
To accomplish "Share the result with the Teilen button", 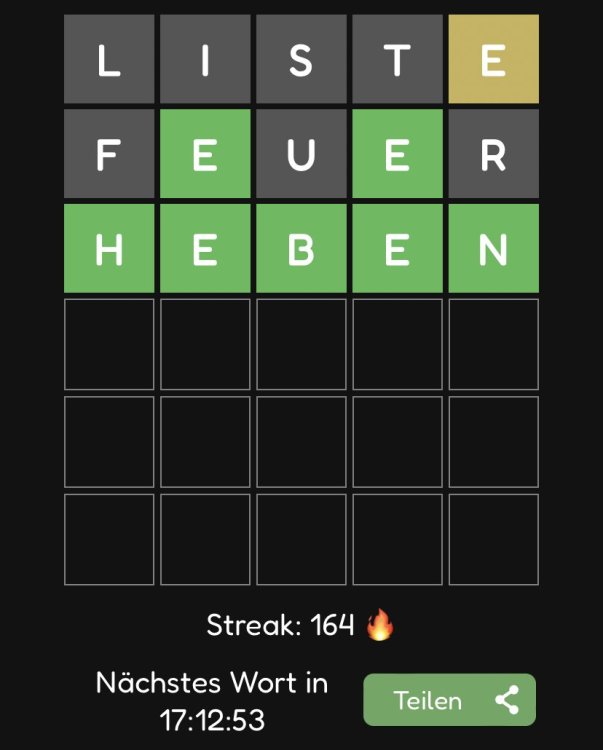I will tap(449, 700).
